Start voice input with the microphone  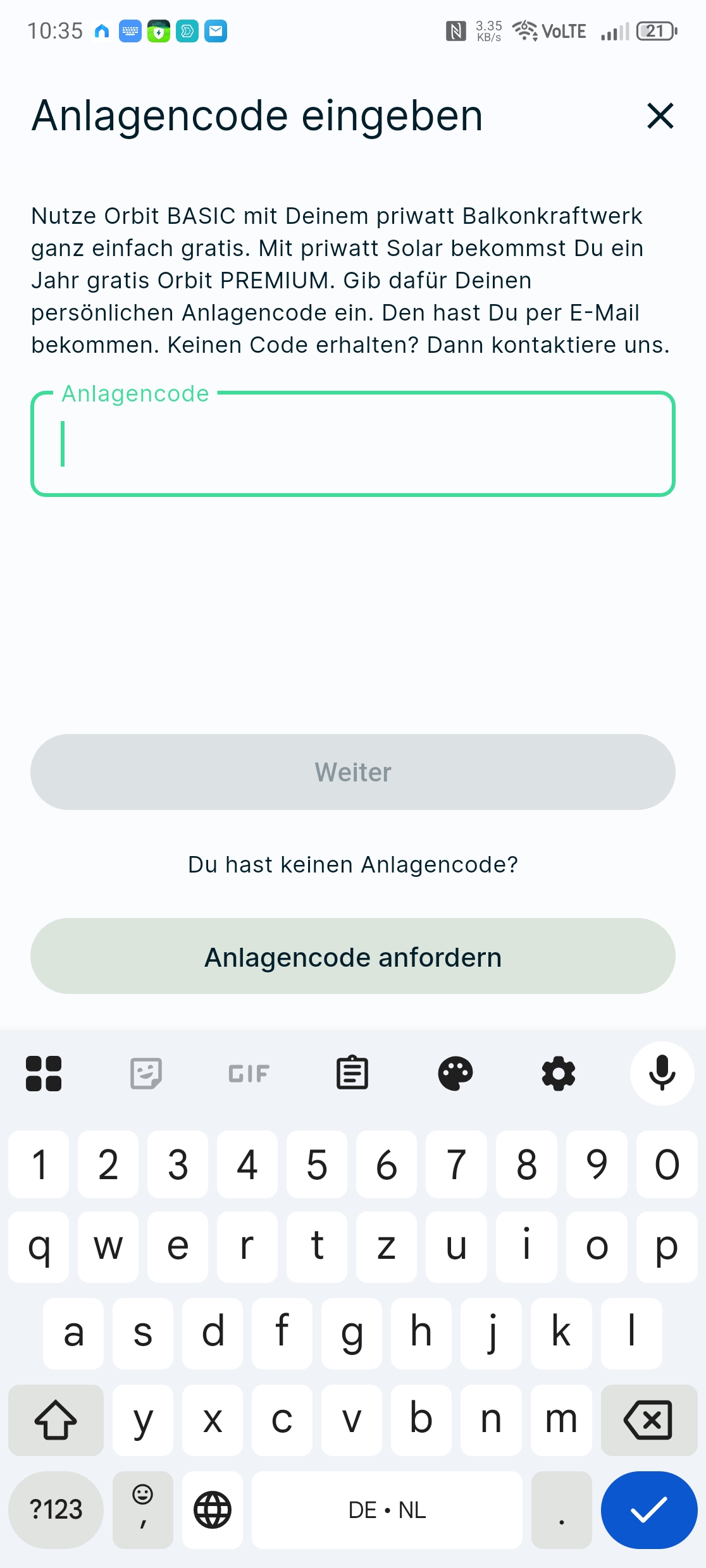click(662, 1073)
